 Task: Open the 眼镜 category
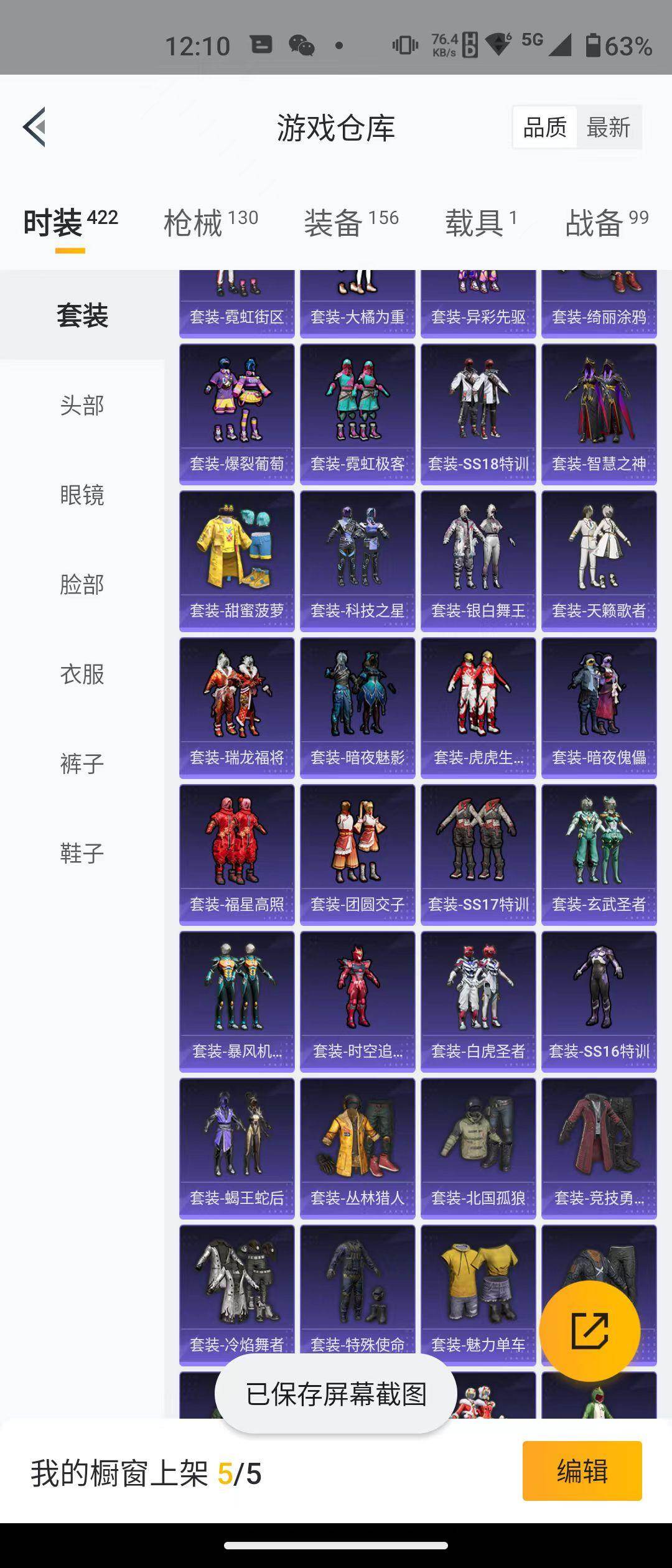[81, 496]
